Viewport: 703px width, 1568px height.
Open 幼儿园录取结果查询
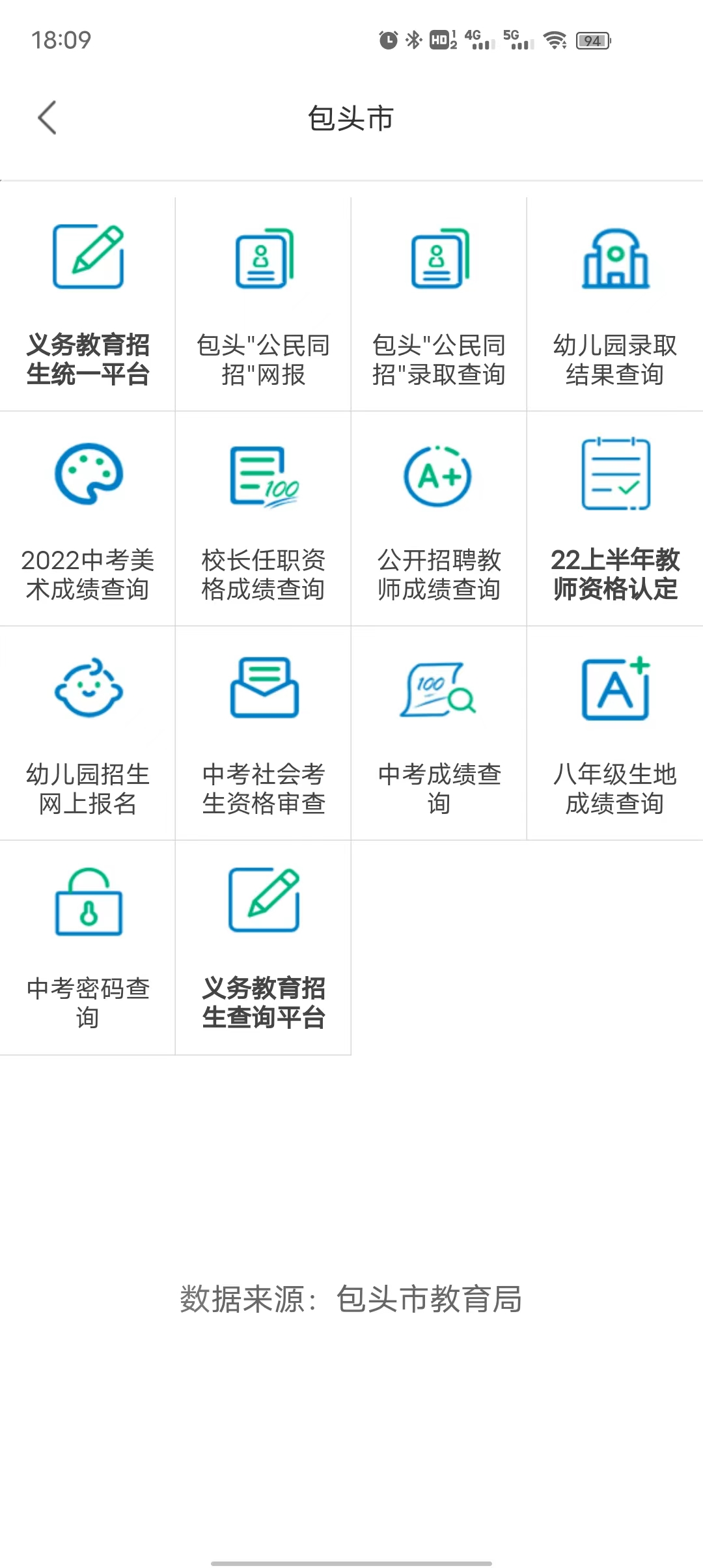tap(615, 304)
